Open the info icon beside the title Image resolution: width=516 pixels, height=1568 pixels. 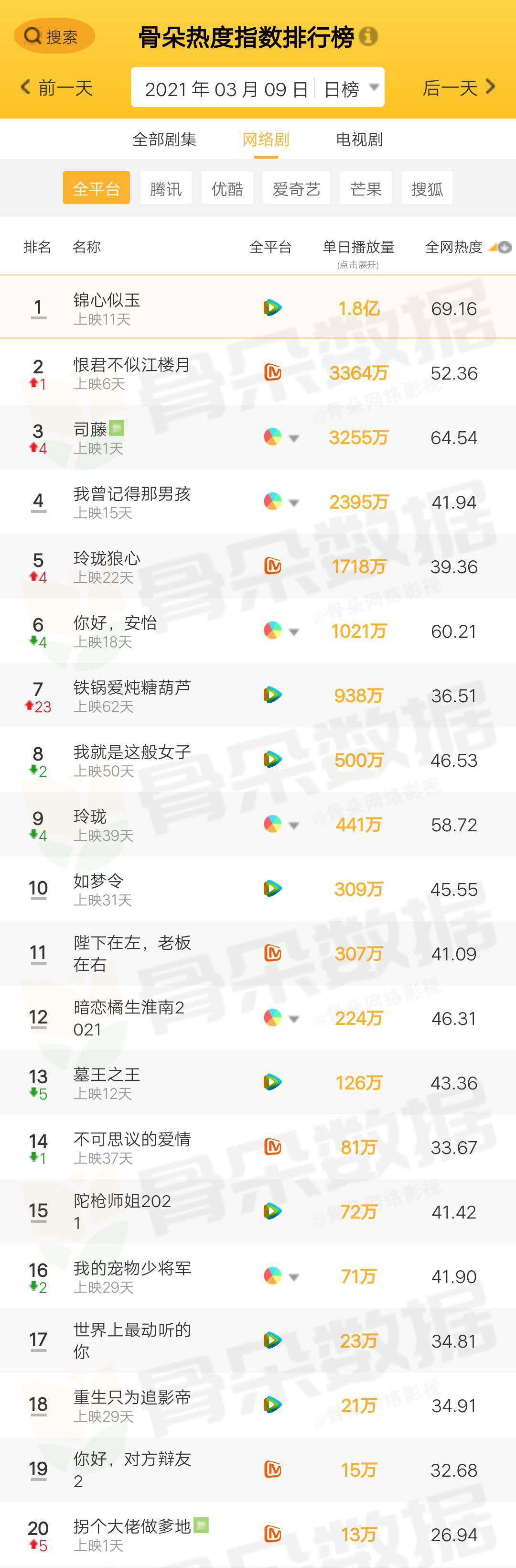pyautogui.click(x=368, y=36)
